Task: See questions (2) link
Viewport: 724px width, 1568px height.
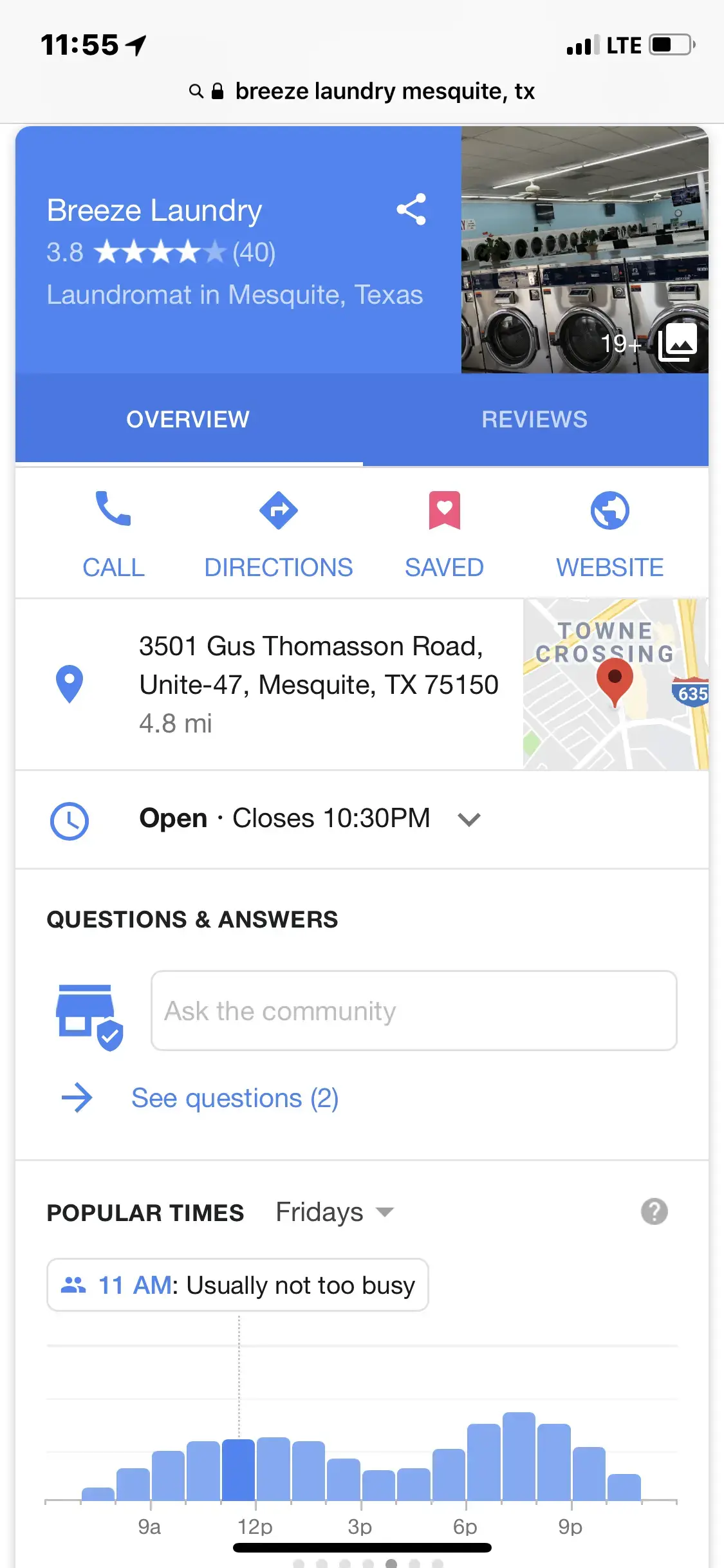Action: [x=234, y=1098]
